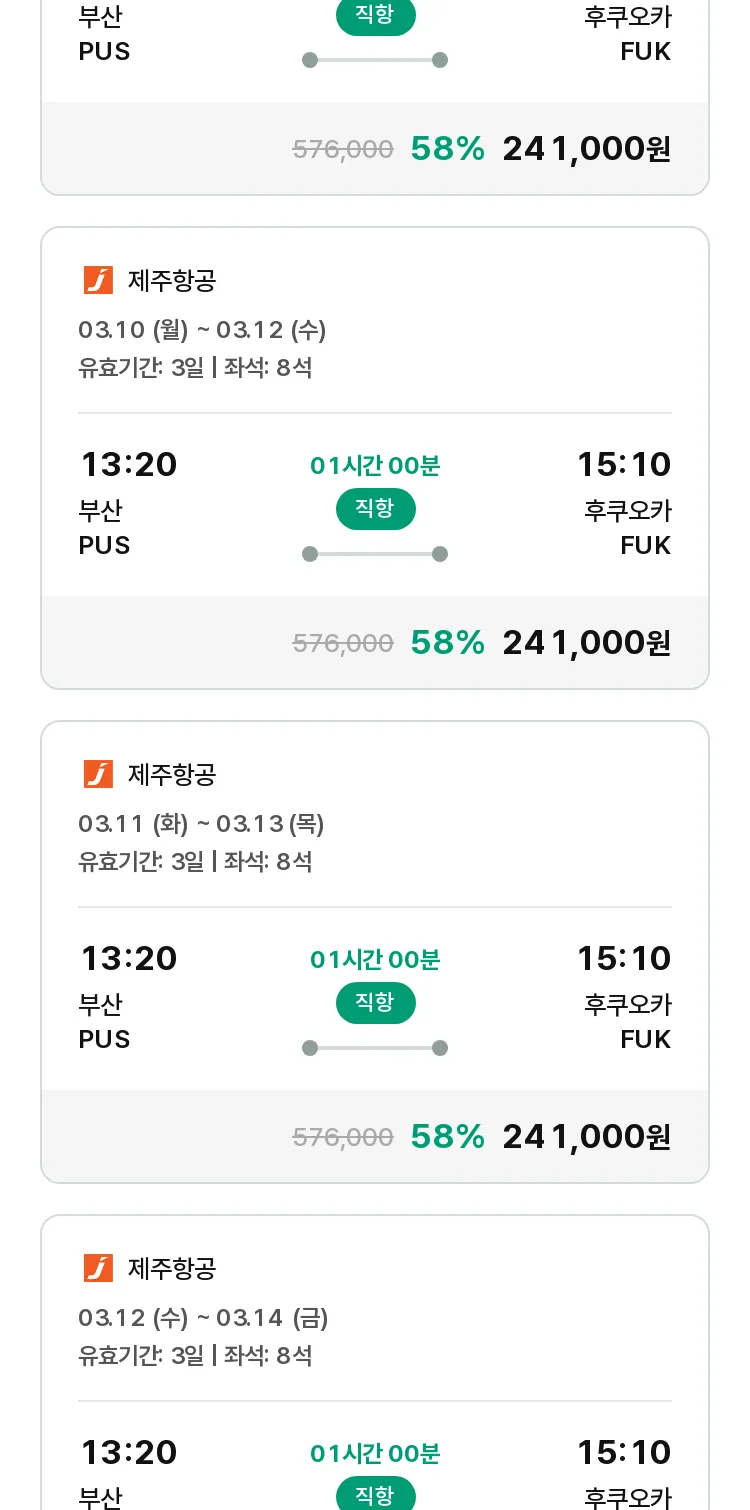Open the 03.10 (월) ~ 03.12 (수) flight card
750x1510 pixels.
coord(375,458)
